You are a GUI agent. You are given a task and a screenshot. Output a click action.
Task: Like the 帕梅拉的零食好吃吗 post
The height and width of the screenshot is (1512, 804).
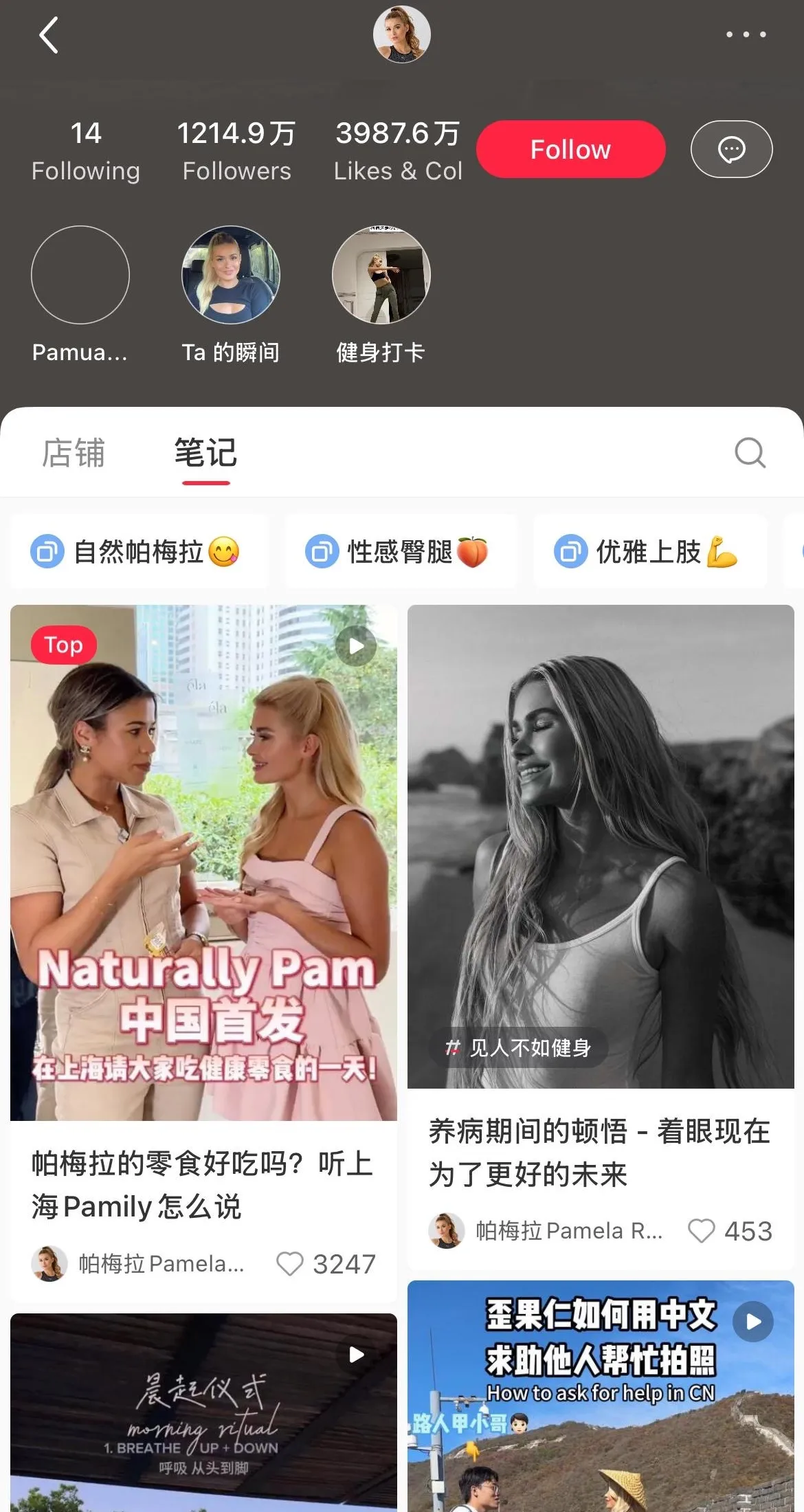point(289,1263)
